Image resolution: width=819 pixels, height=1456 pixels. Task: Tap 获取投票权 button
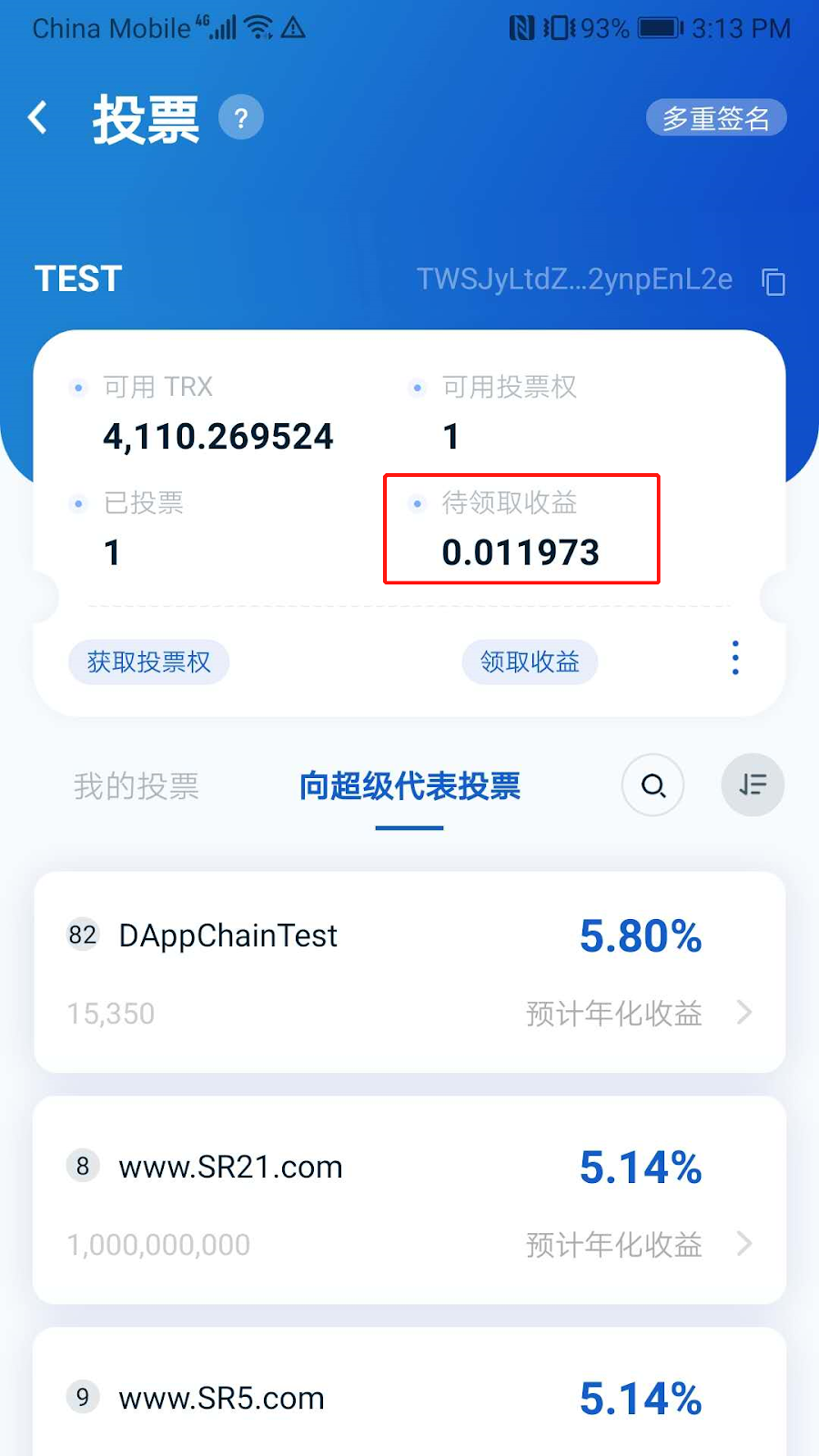pyautogui.click(x=148, y=662)
